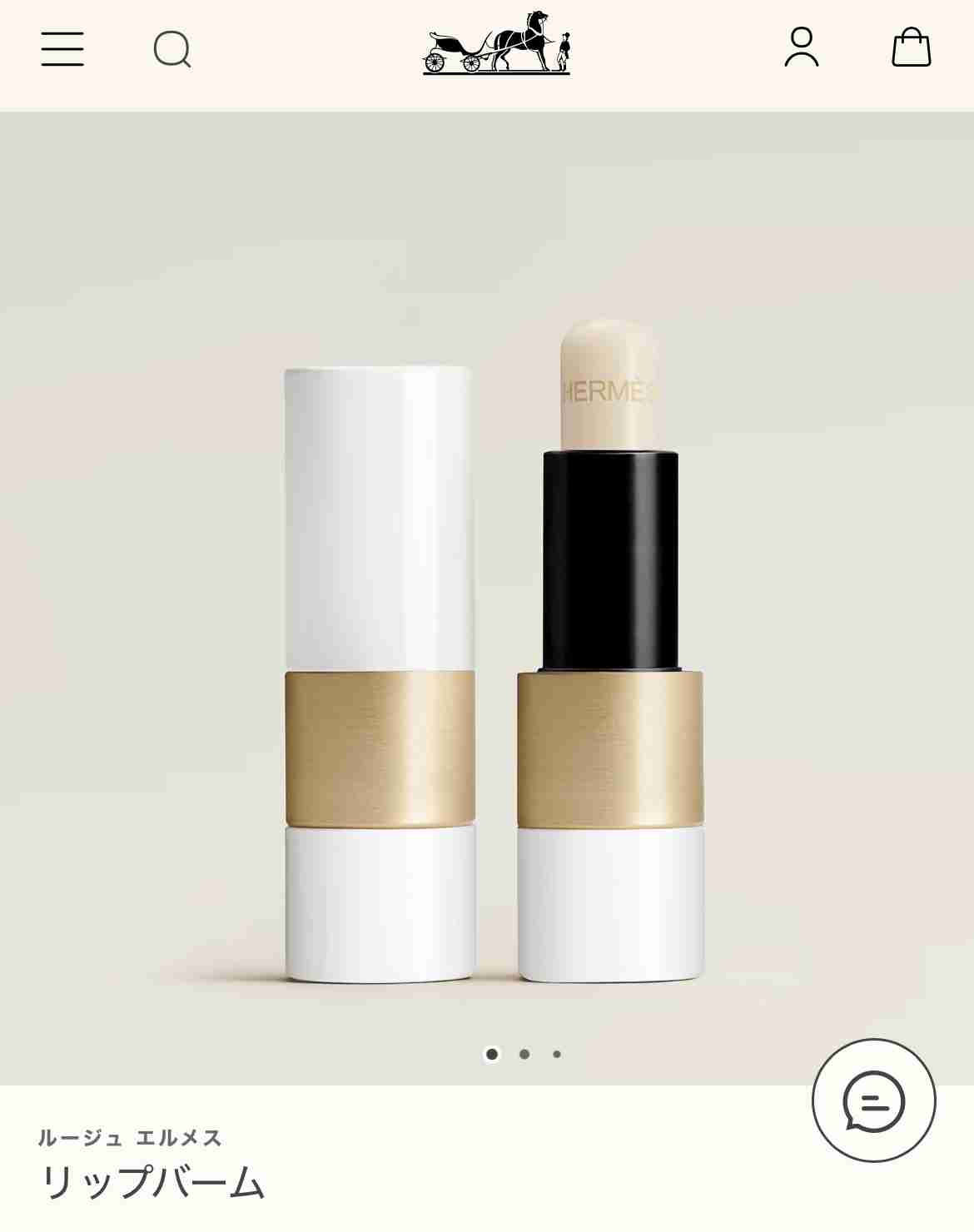Open the search magnifier
Viewport: 974px width, 1232px height.
click(x=172, y=49)
